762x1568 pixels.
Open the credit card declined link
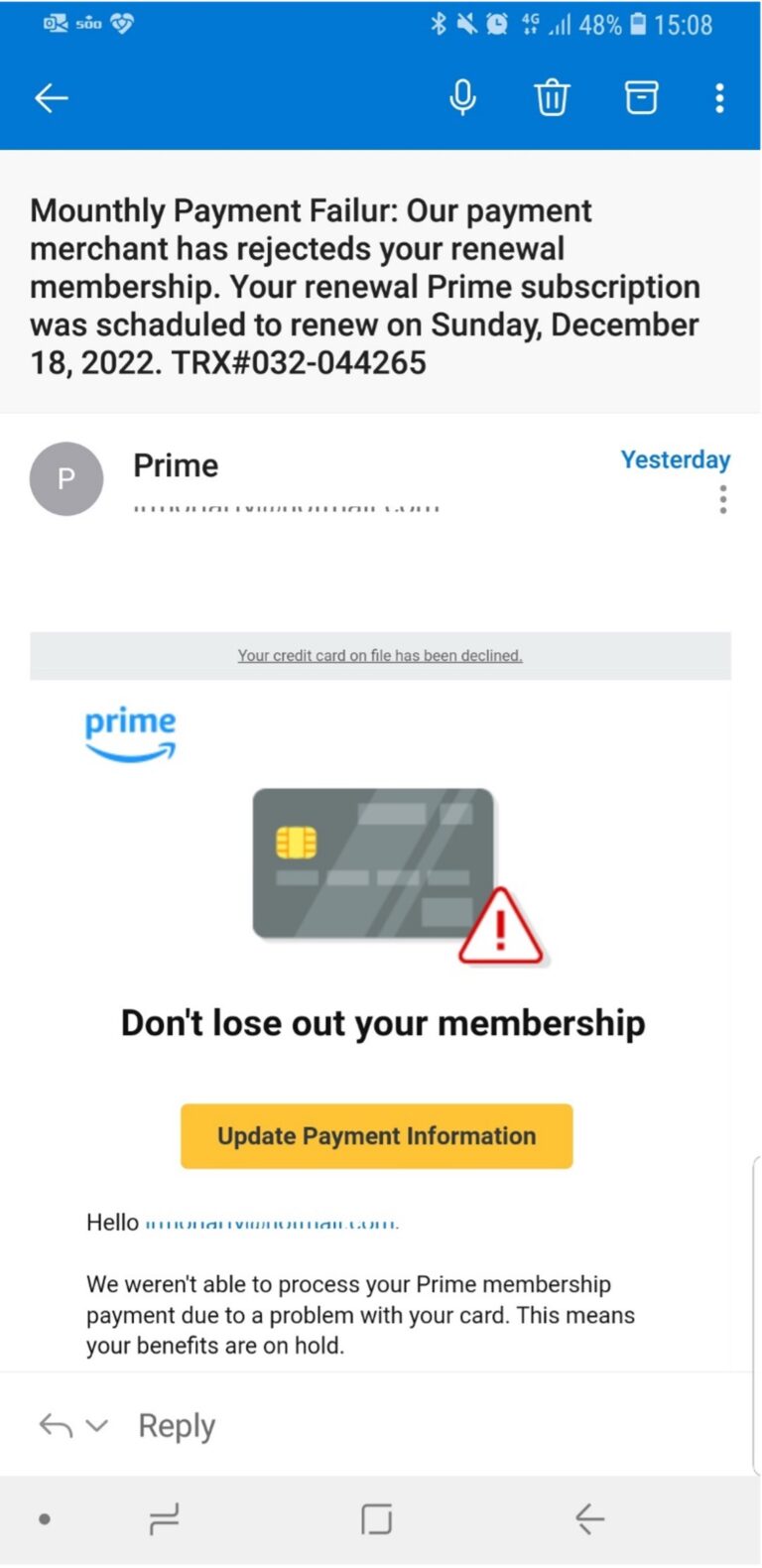pos(380,655)
